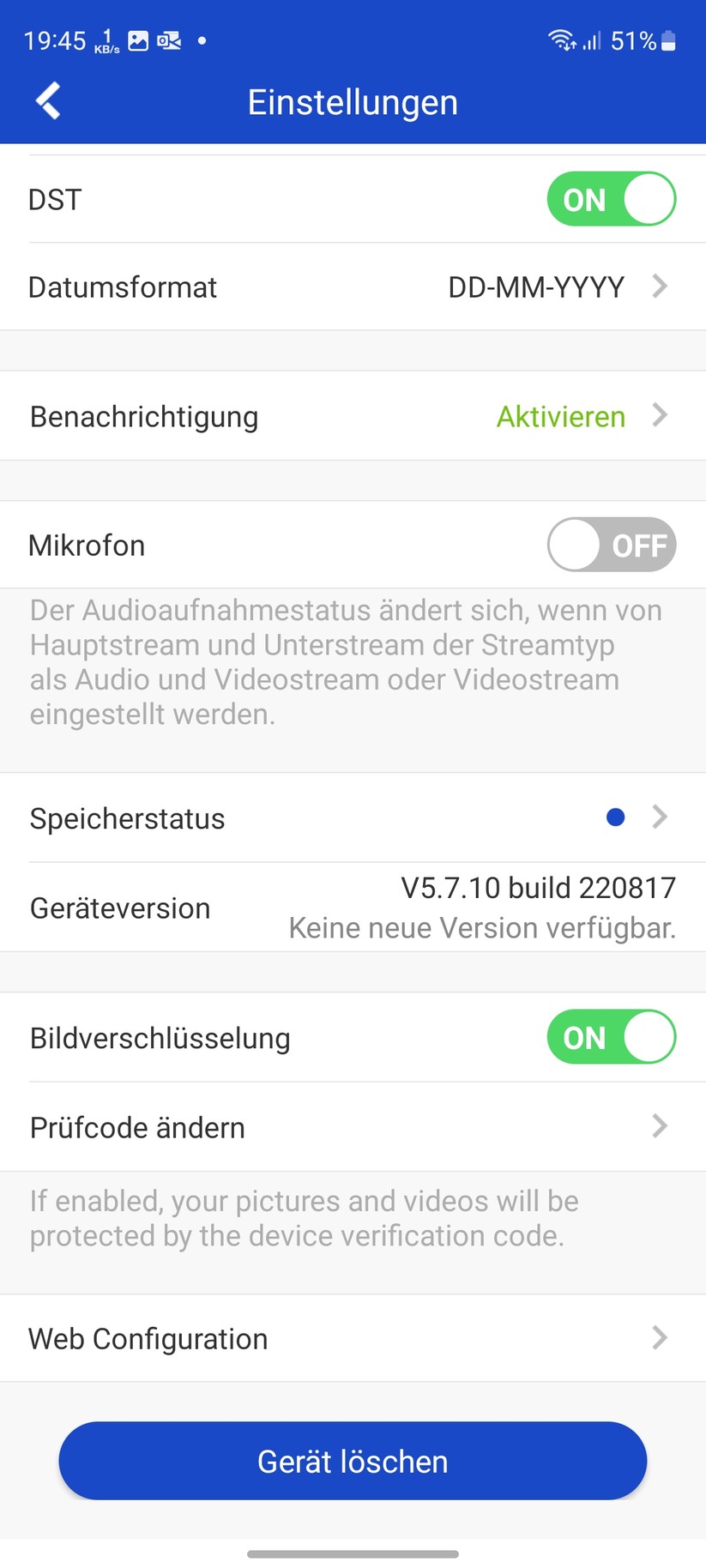Screen dimensions: 706x1568
Task: Click the Wi-Fi icon in the status bar
Action: [560, 40]
